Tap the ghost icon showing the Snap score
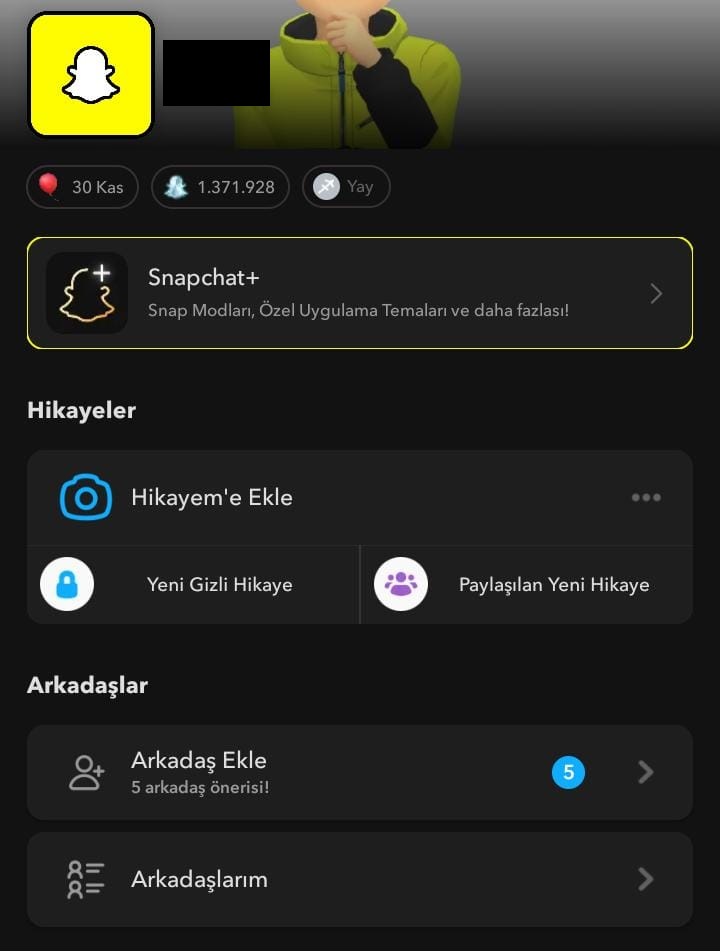Viewport: 720px width, 951px height. (x=176, y=187)
